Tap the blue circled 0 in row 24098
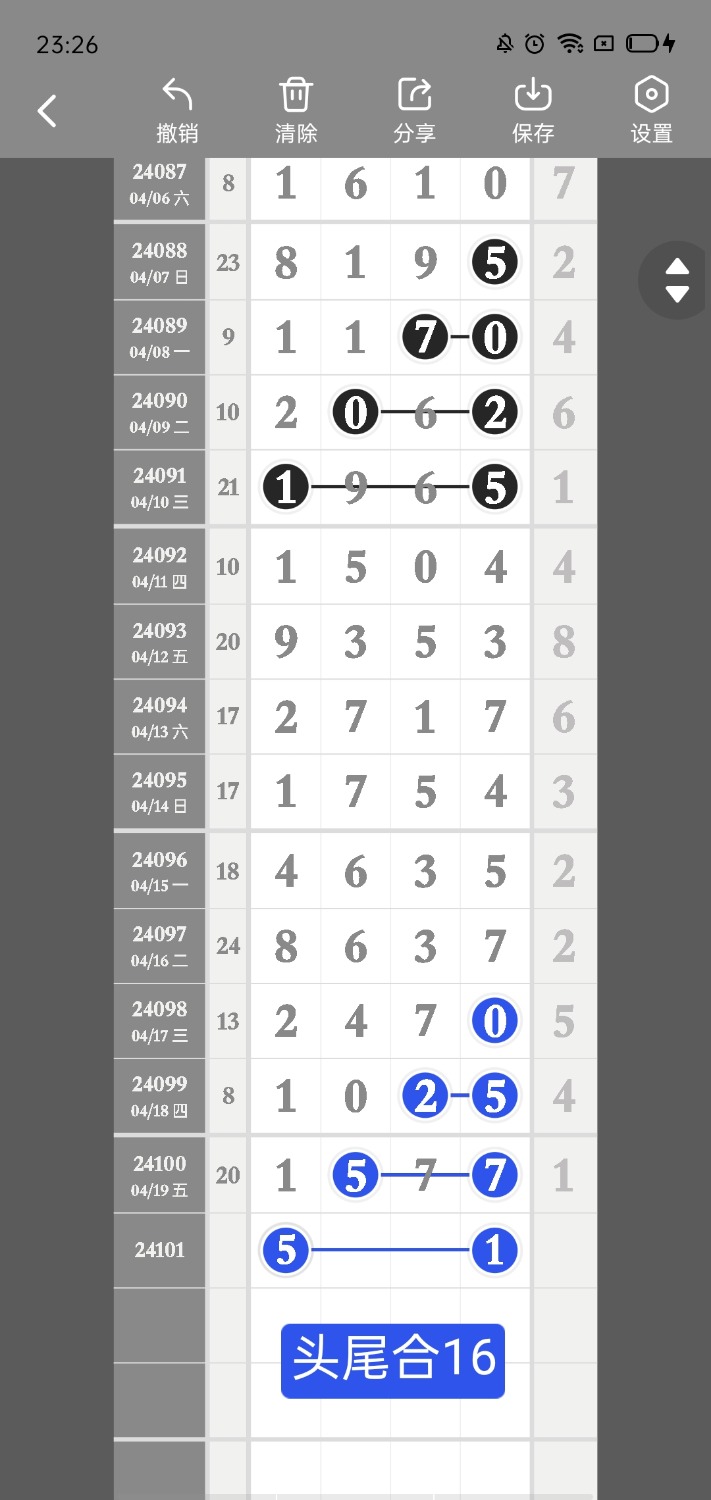Image resolution: width=711 pixels, height=1500 pixels. [x=494, y=1022]
